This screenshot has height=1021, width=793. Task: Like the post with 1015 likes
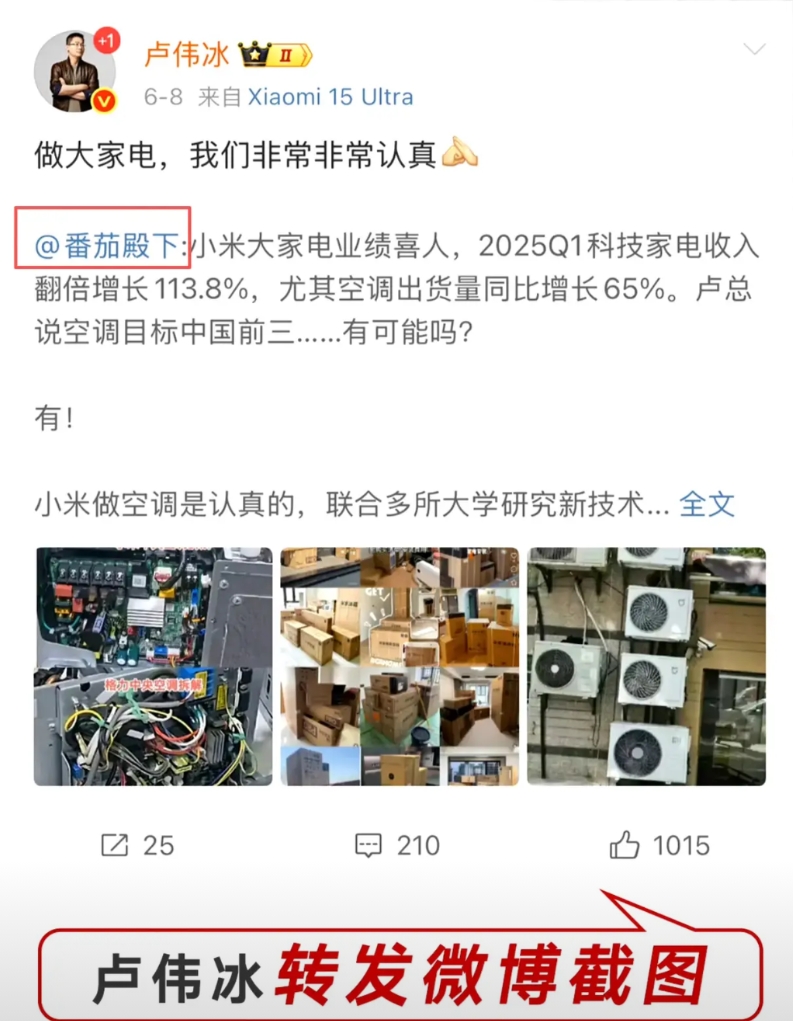pos(660,845)
